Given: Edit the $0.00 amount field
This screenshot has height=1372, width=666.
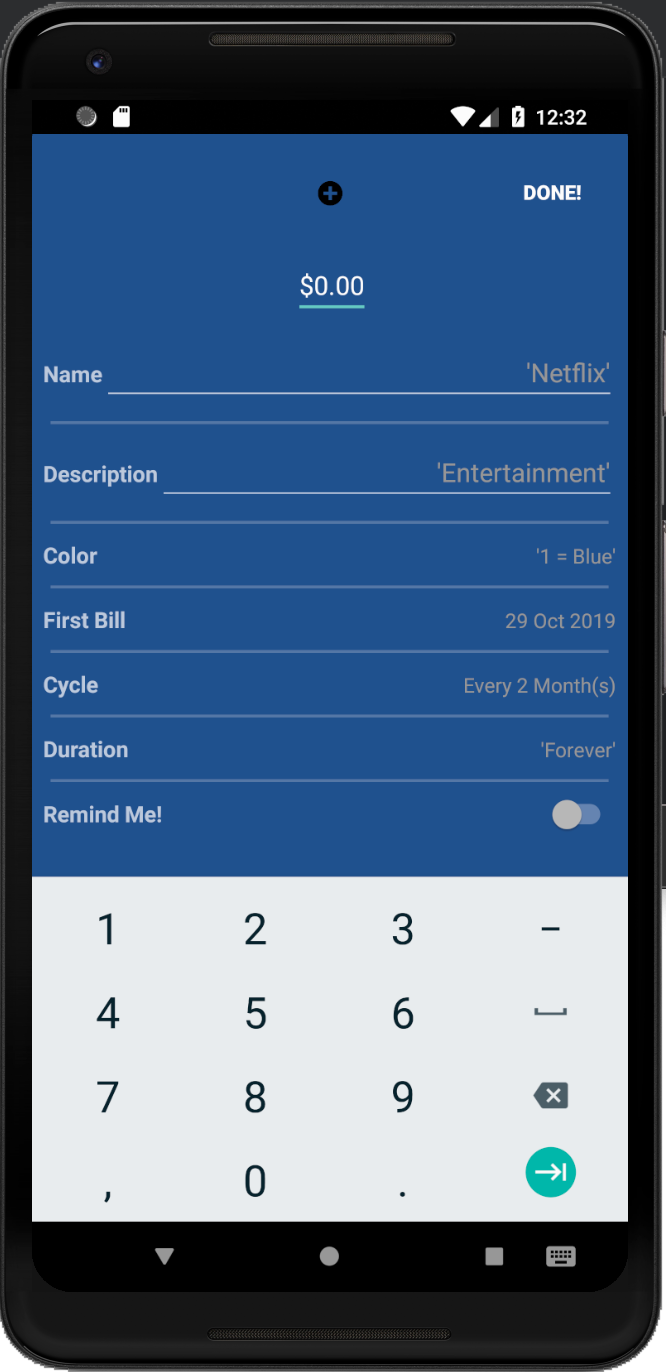Looking at the screenshot, I should [x=332, y=287].
